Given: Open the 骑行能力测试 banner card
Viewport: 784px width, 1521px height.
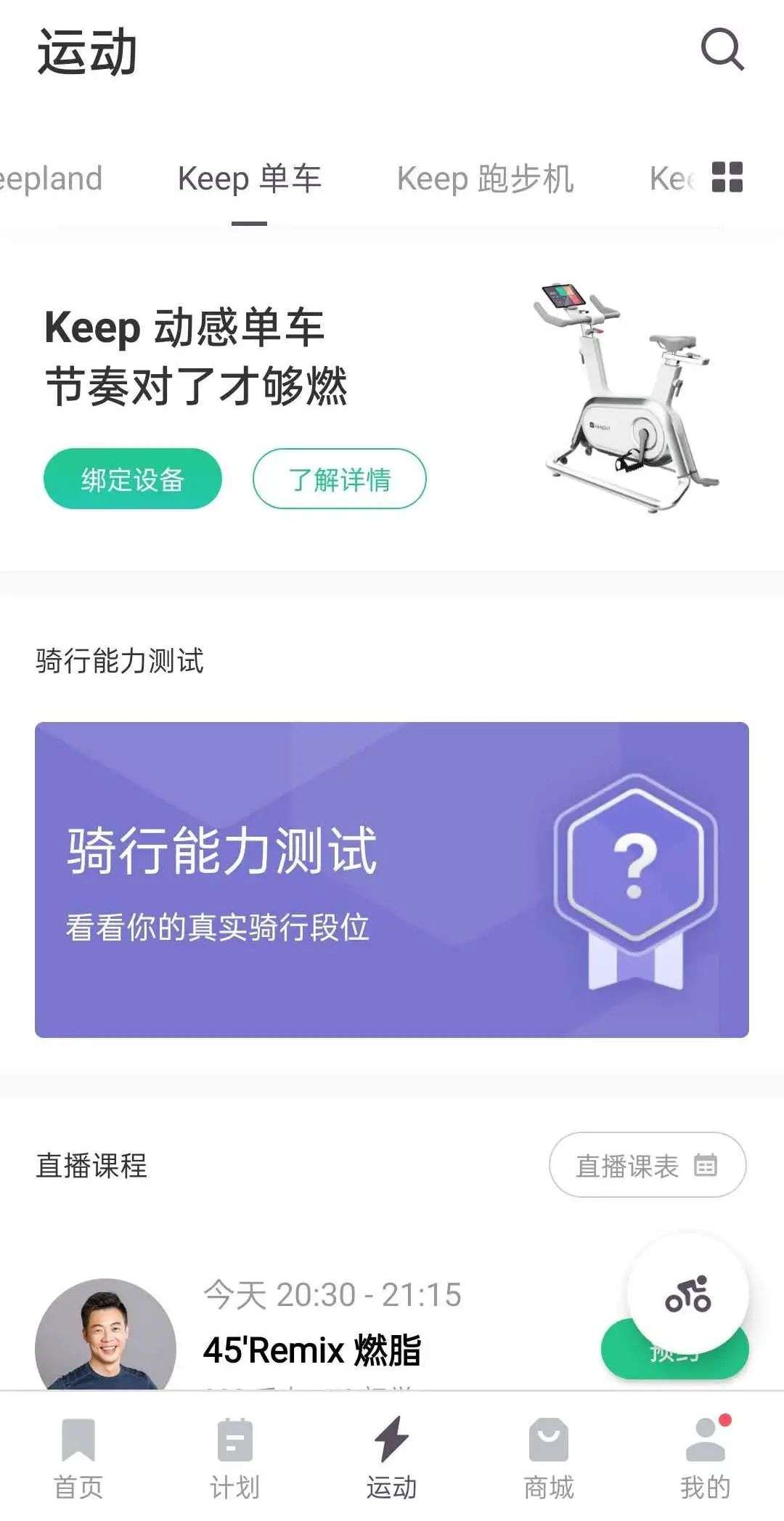Looking at the screenshot, I should pyautogui.click(x=392, y=879).
